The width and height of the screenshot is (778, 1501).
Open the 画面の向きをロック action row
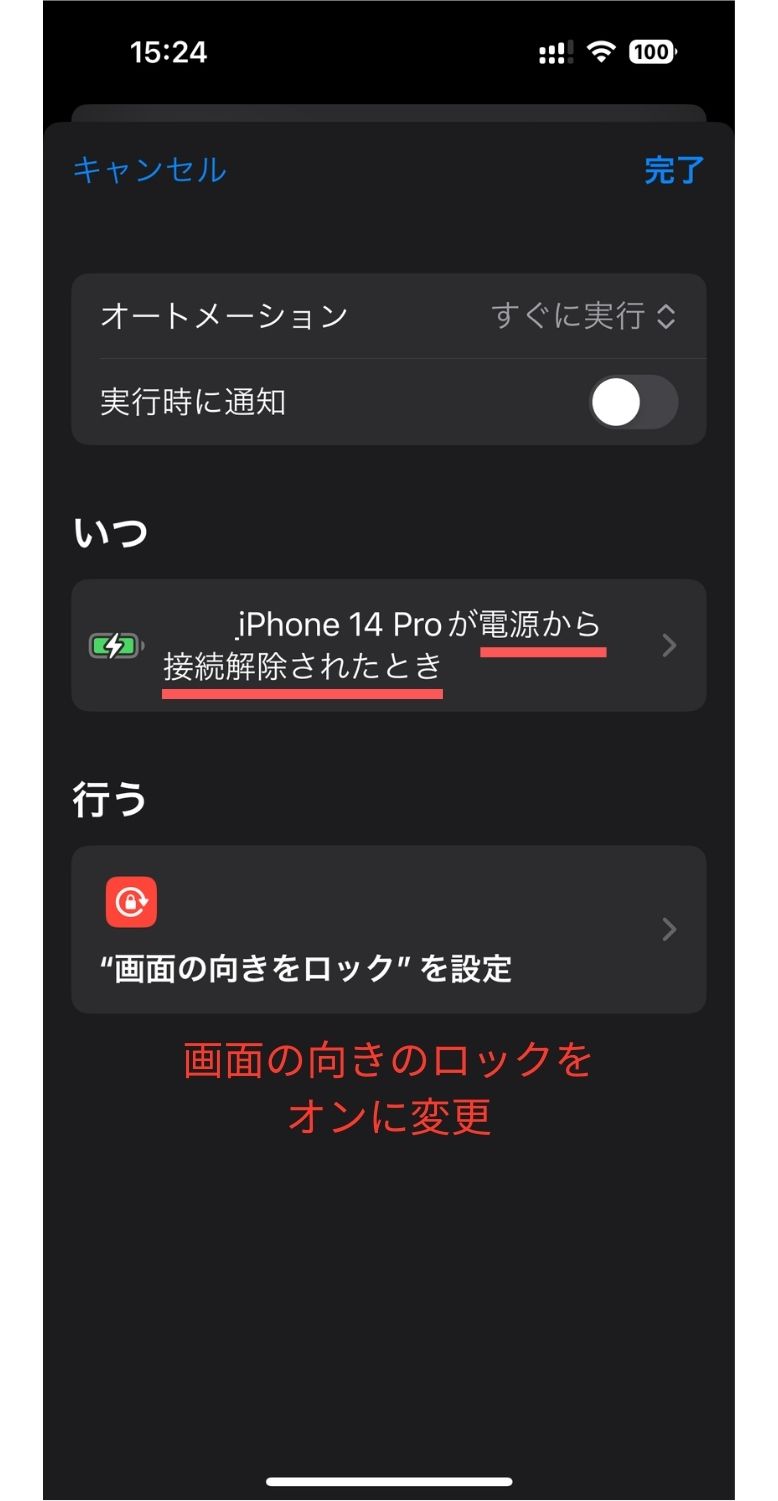pos(389,929)
